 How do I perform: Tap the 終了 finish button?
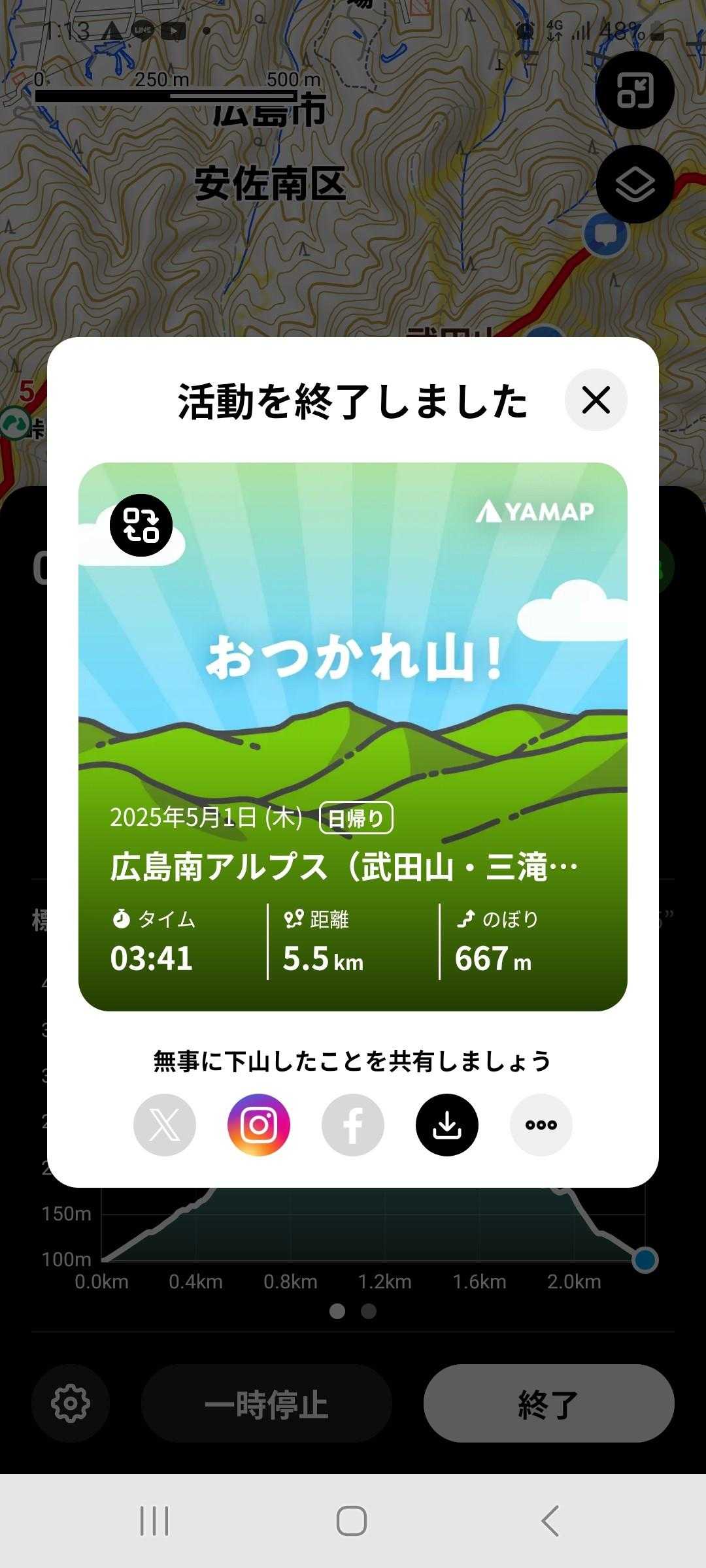tap(549, 1403)
